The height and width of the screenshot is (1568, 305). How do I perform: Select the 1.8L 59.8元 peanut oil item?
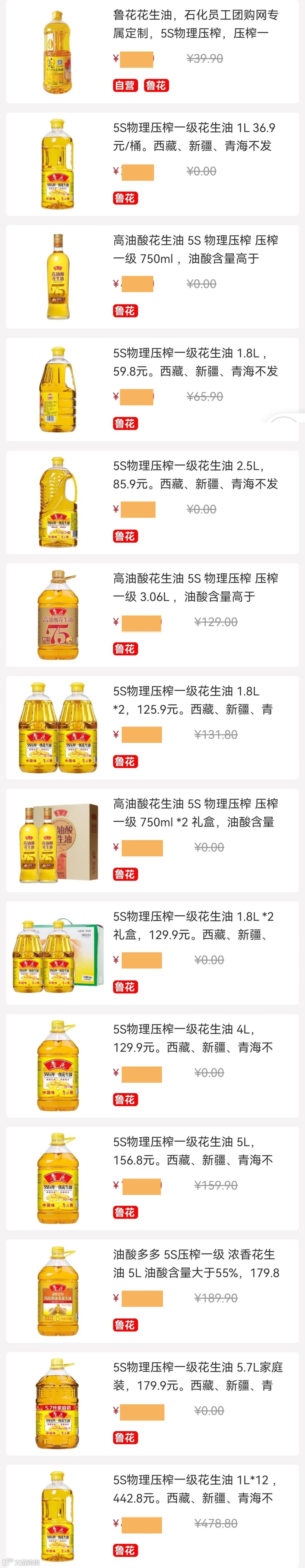click(x=195, y=362)
